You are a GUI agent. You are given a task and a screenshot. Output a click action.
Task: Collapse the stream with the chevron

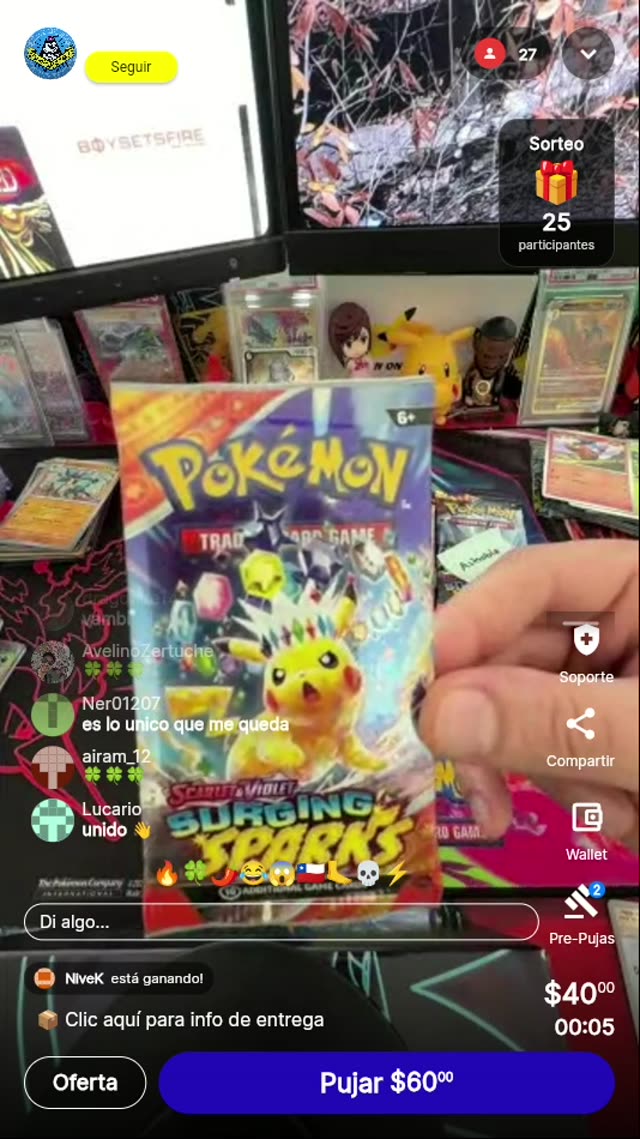tap(588, 54)
